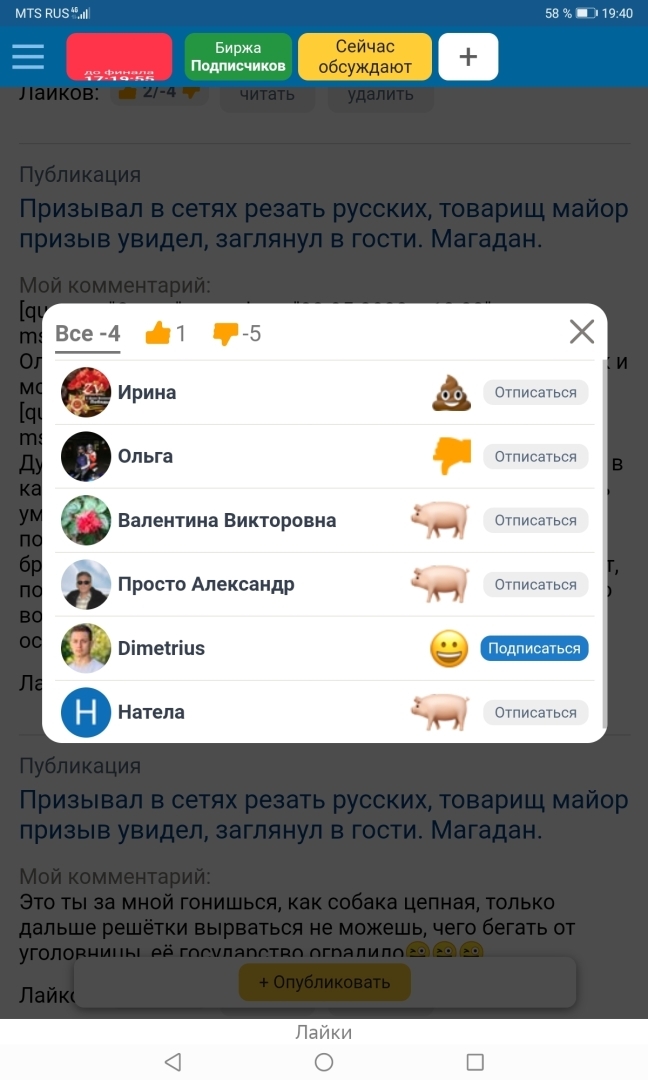Subscribe to Dimetrius
The image size is (648, 1080).
point(534,648)
